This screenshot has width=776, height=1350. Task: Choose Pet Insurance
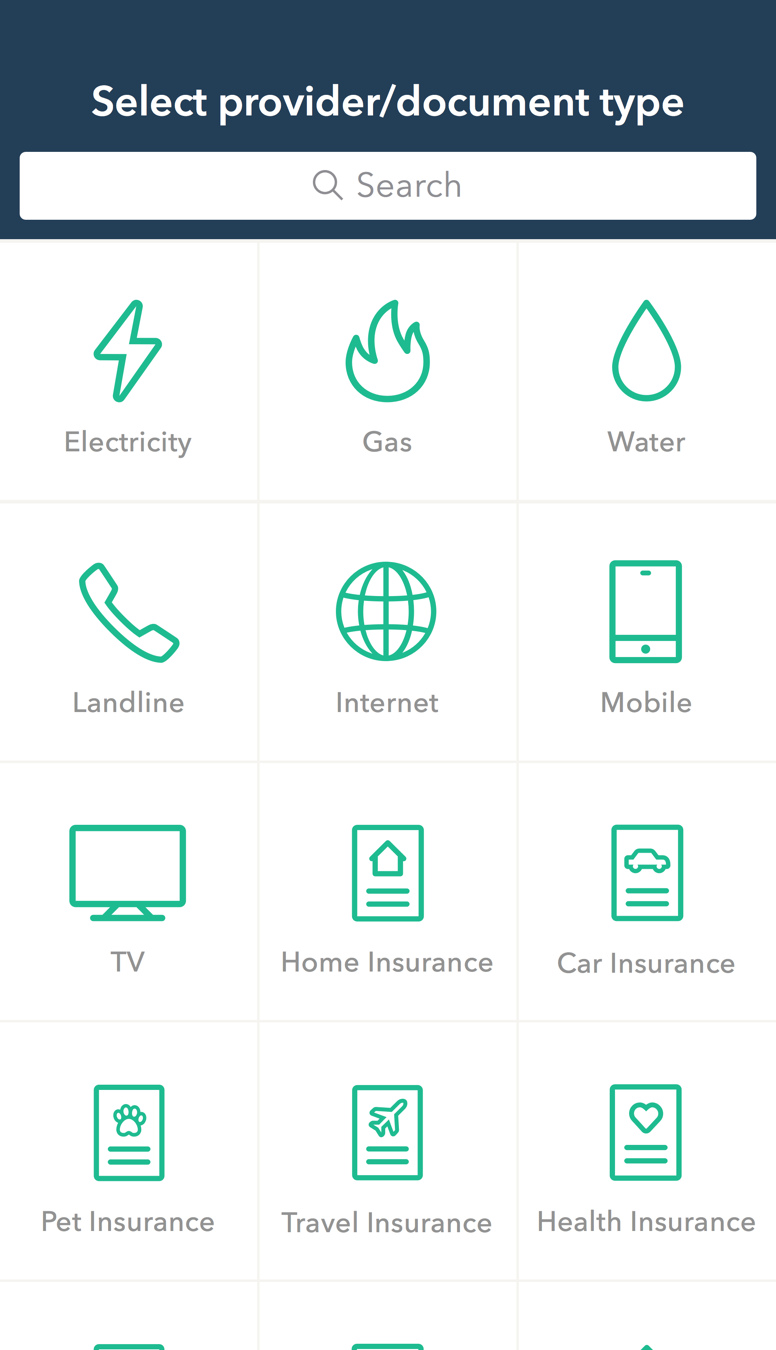(128, 1152)
